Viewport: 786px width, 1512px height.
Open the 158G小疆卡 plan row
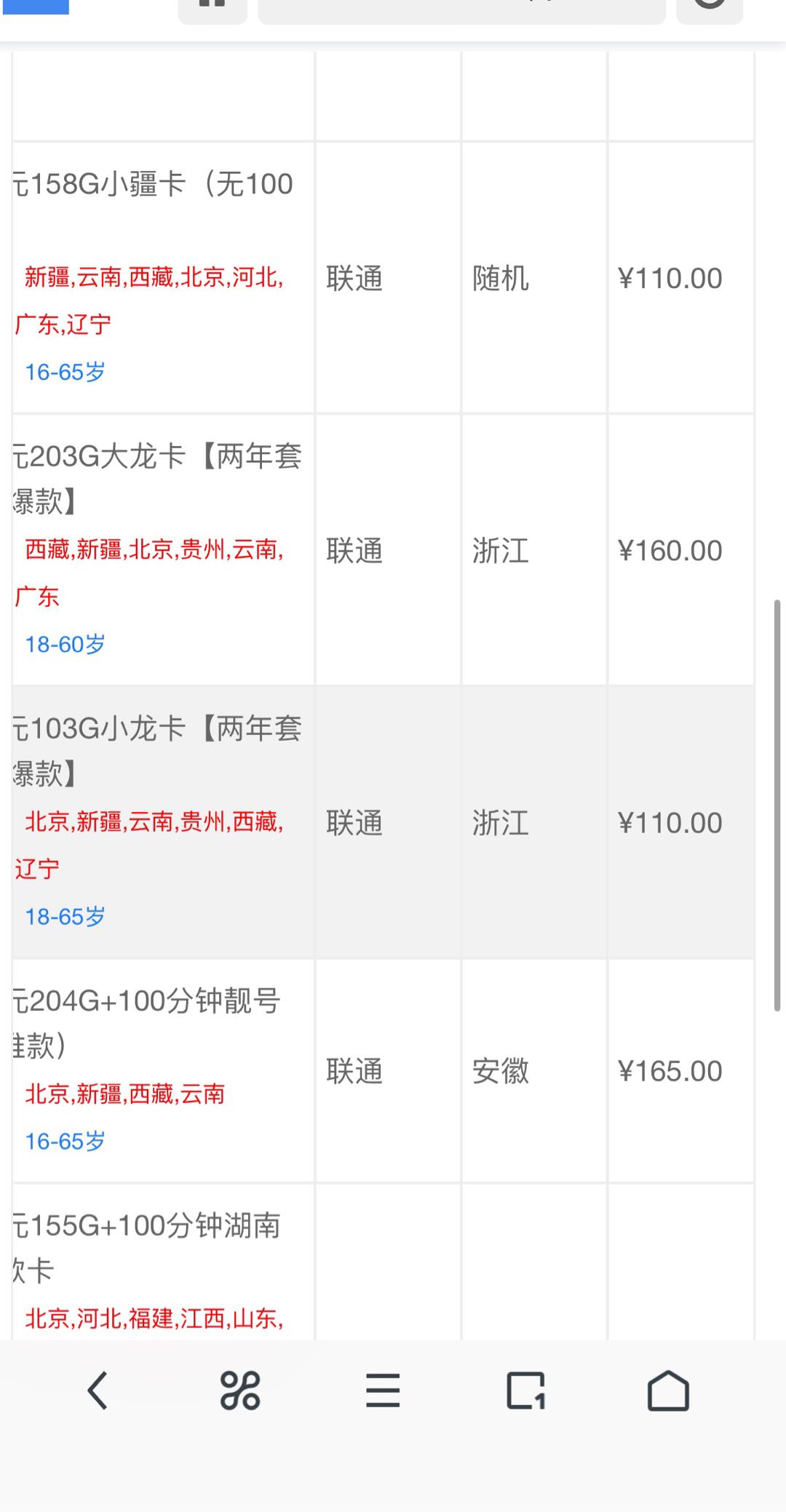pos(153,184)
